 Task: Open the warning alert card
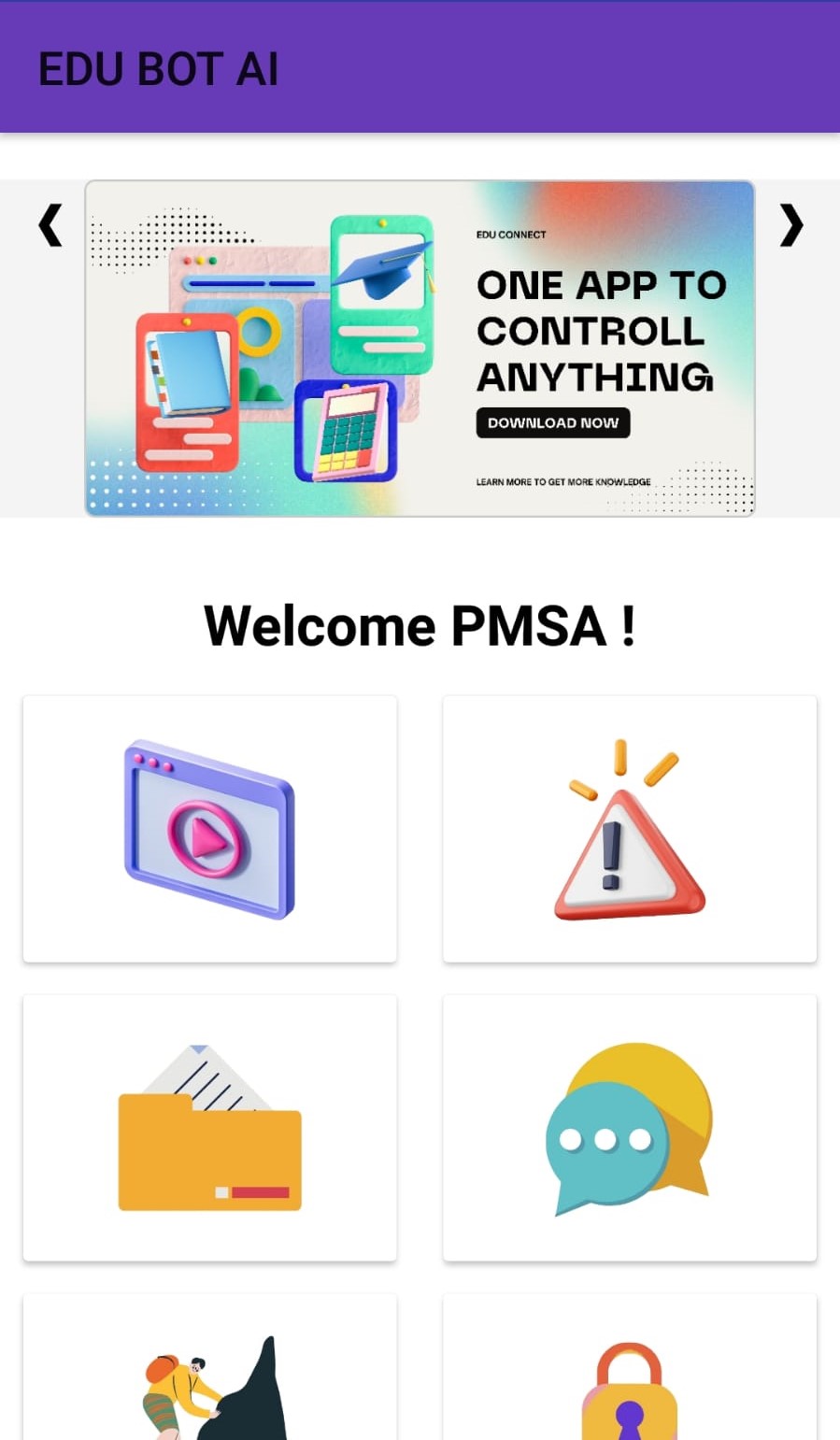pos(630,829)
